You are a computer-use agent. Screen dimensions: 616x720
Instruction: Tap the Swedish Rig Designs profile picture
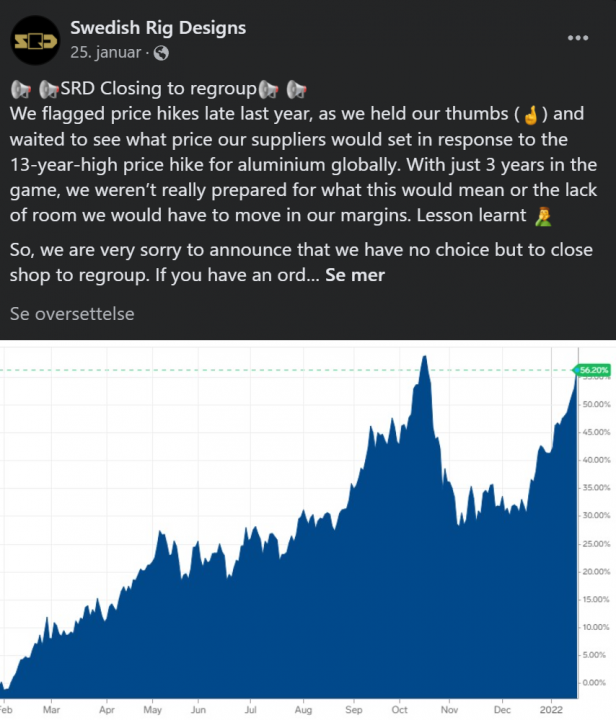[35, 40]
